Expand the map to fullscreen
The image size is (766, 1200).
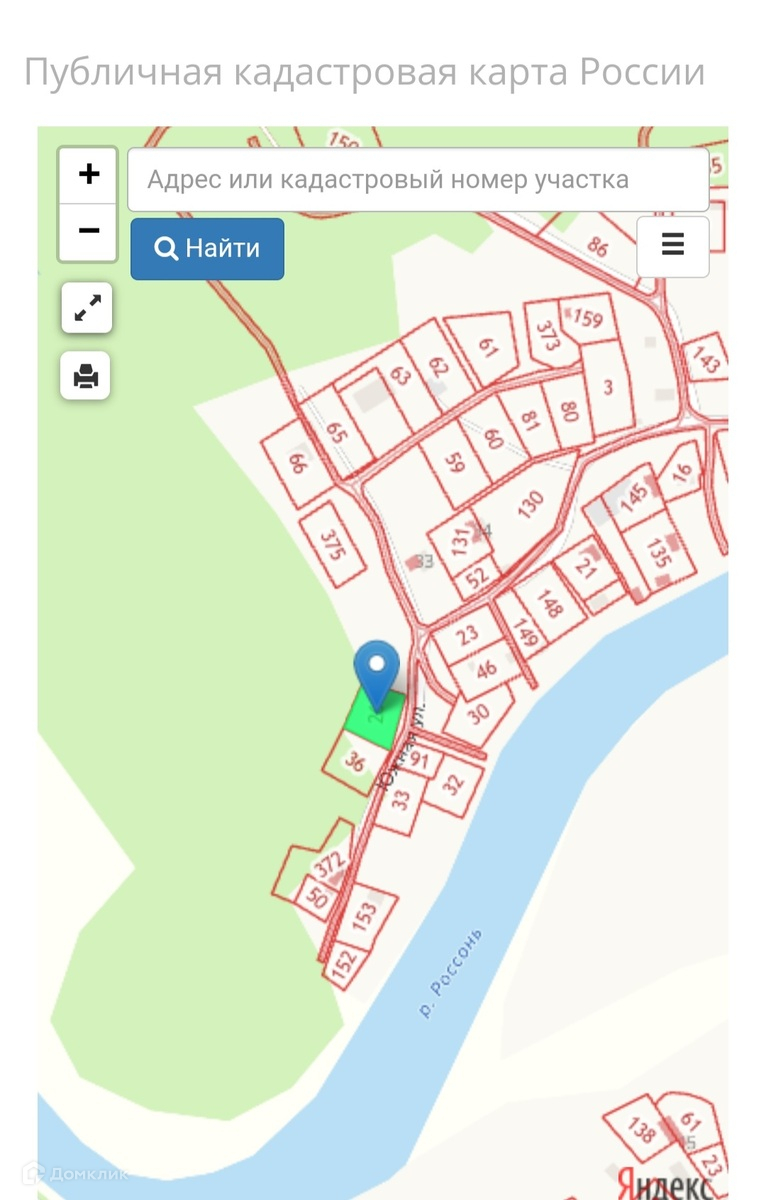click(x=86, y=308)
